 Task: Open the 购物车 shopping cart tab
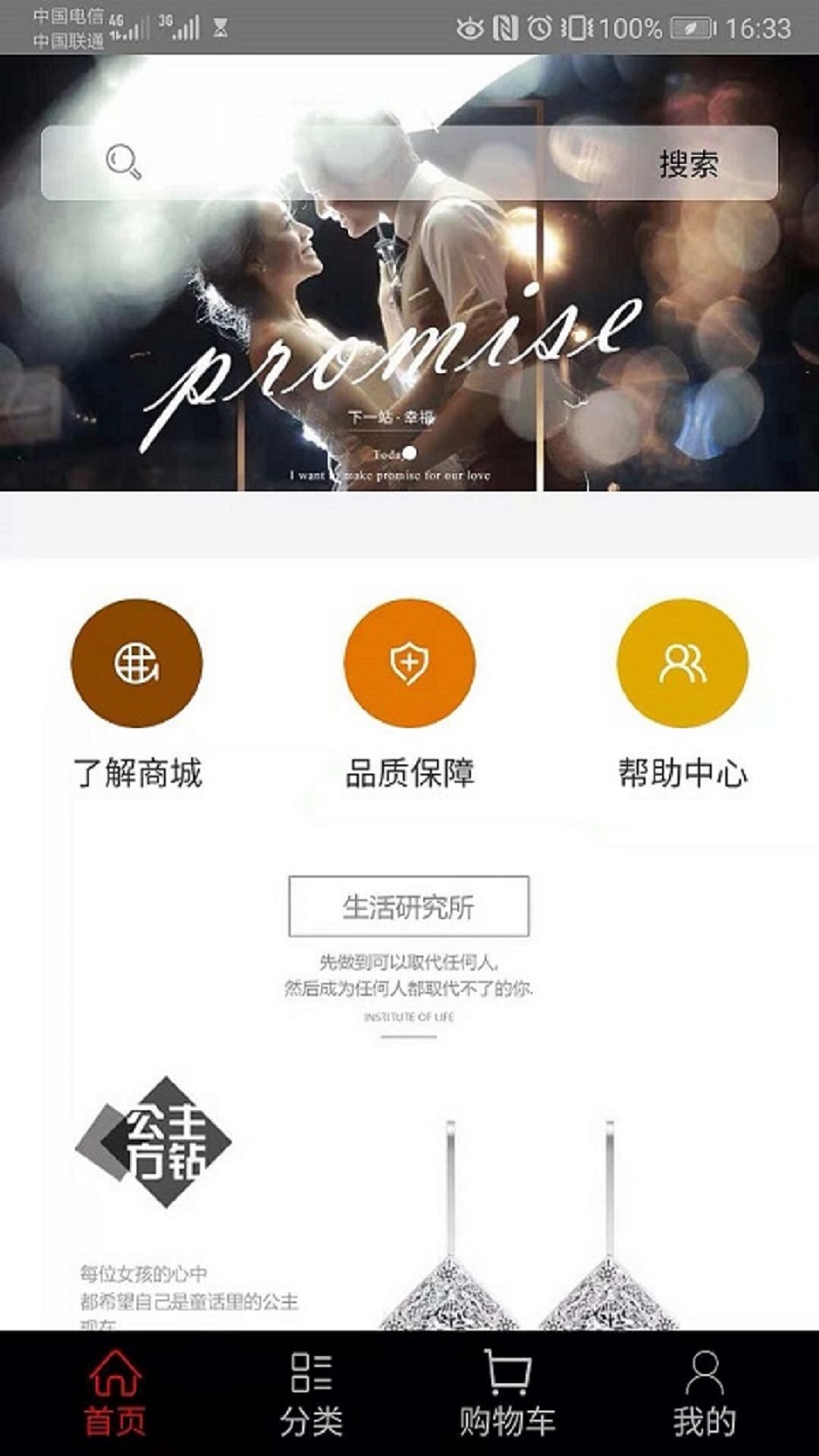pos(507,1394)
